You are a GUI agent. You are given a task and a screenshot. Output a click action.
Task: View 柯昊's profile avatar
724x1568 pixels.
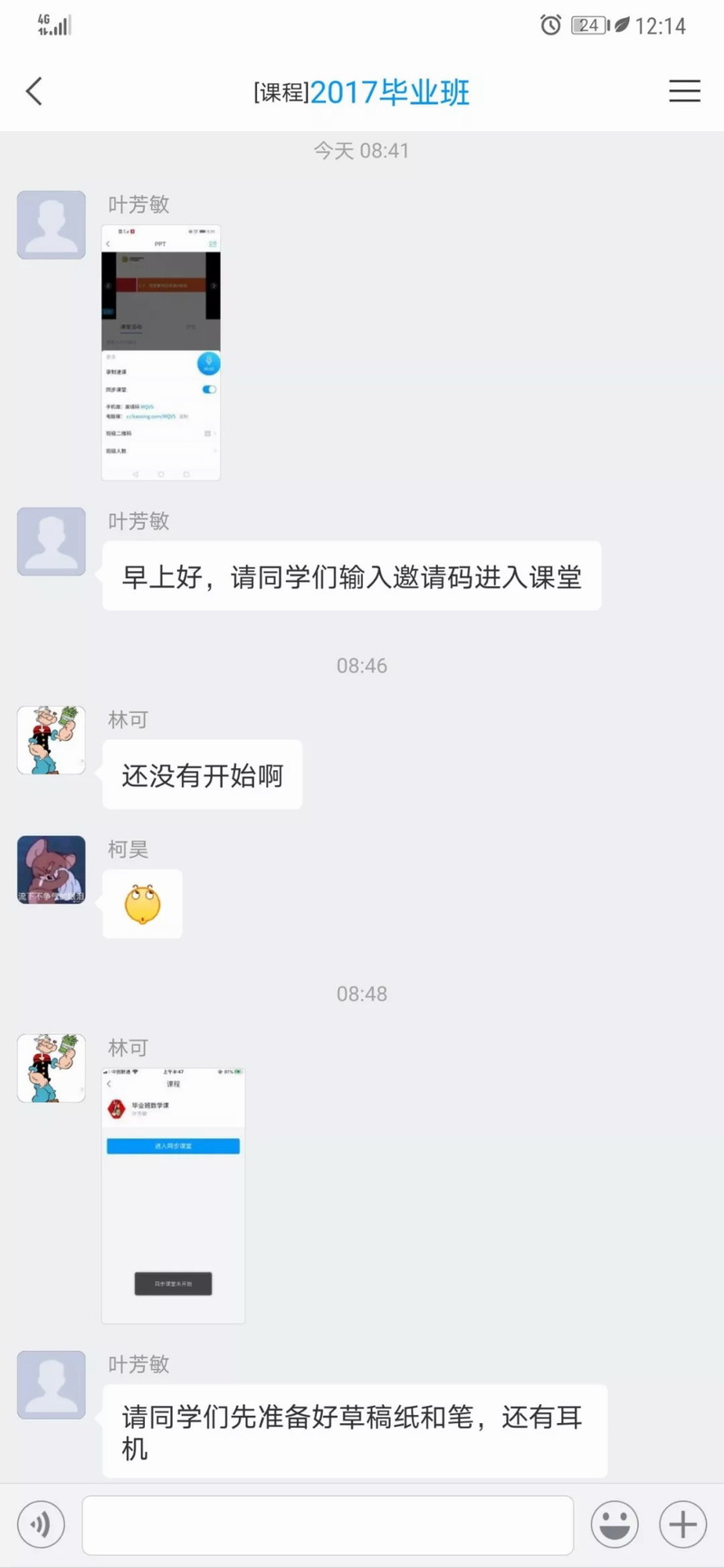coord(52,870)
